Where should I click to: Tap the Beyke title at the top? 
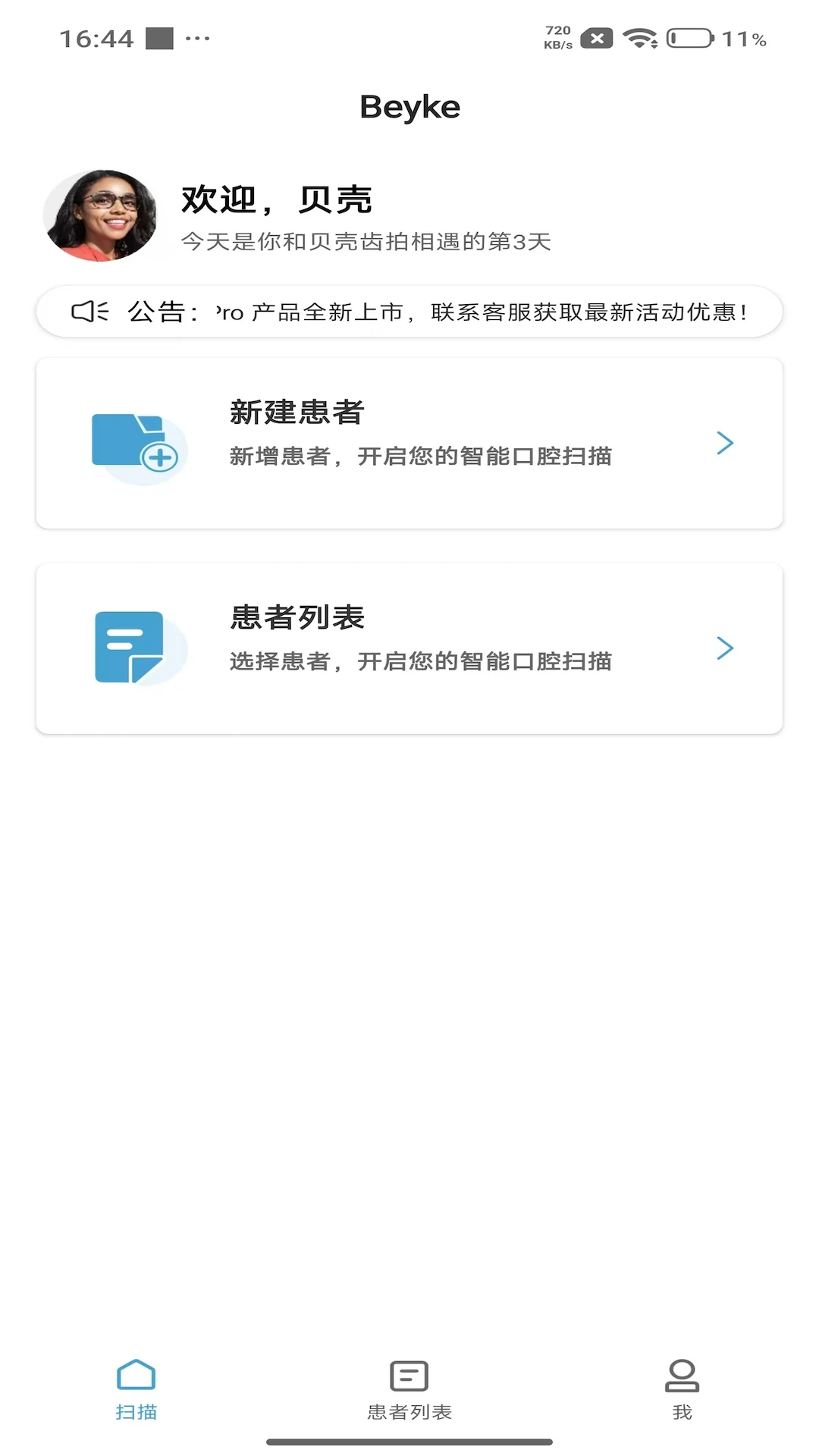[409, 106]
